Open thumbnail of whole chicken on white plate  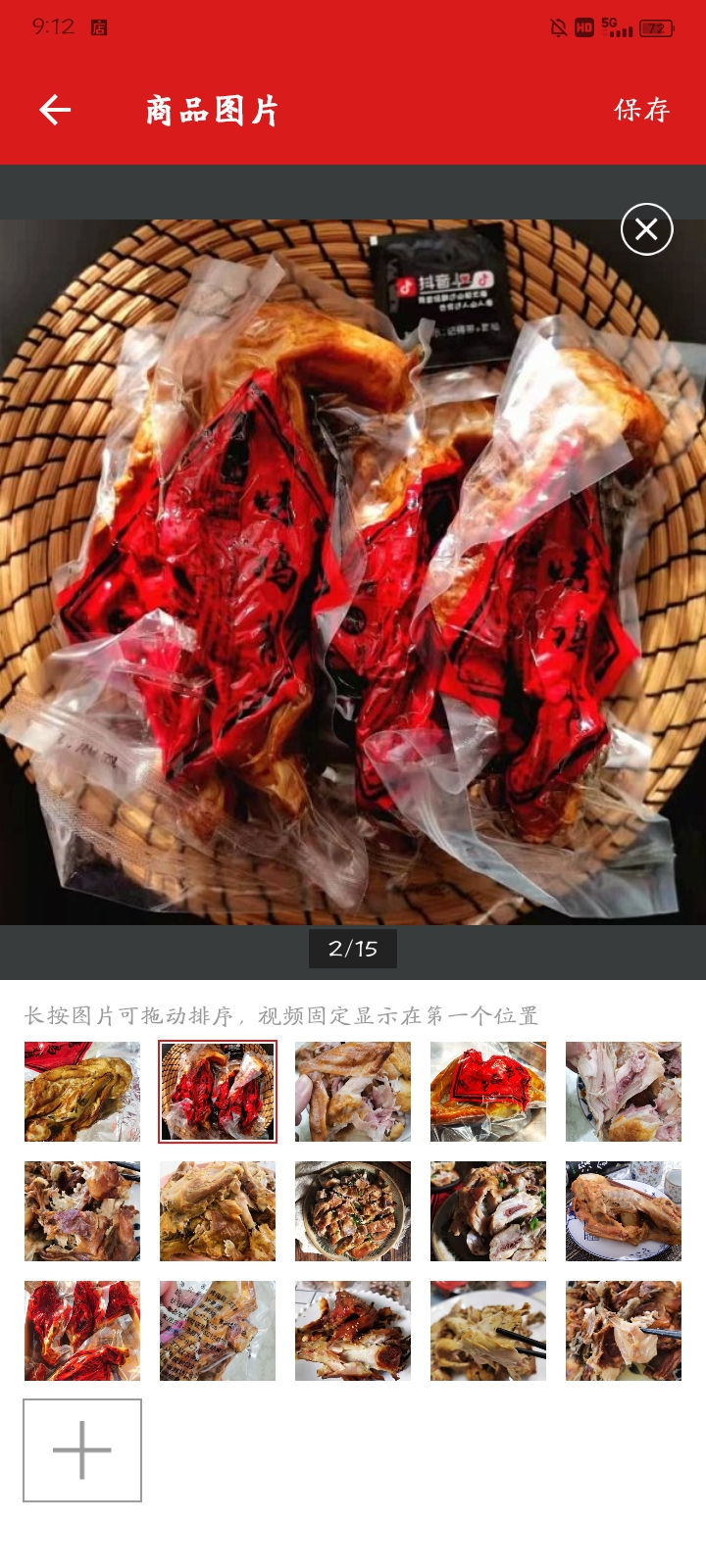click(x=624, y=1211)
